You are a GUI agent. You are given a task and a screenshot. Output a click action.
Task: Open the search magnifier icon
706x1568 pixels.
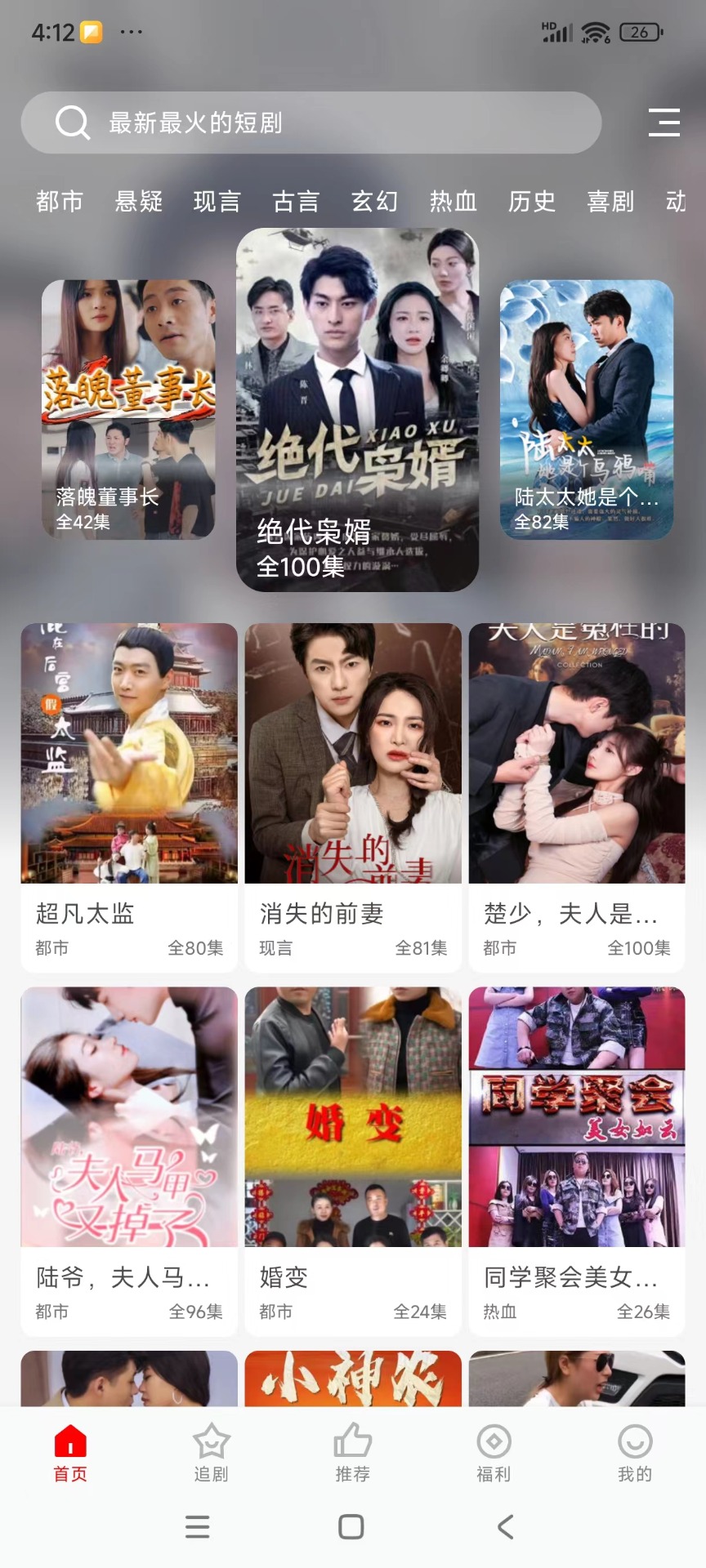(74, 122)
